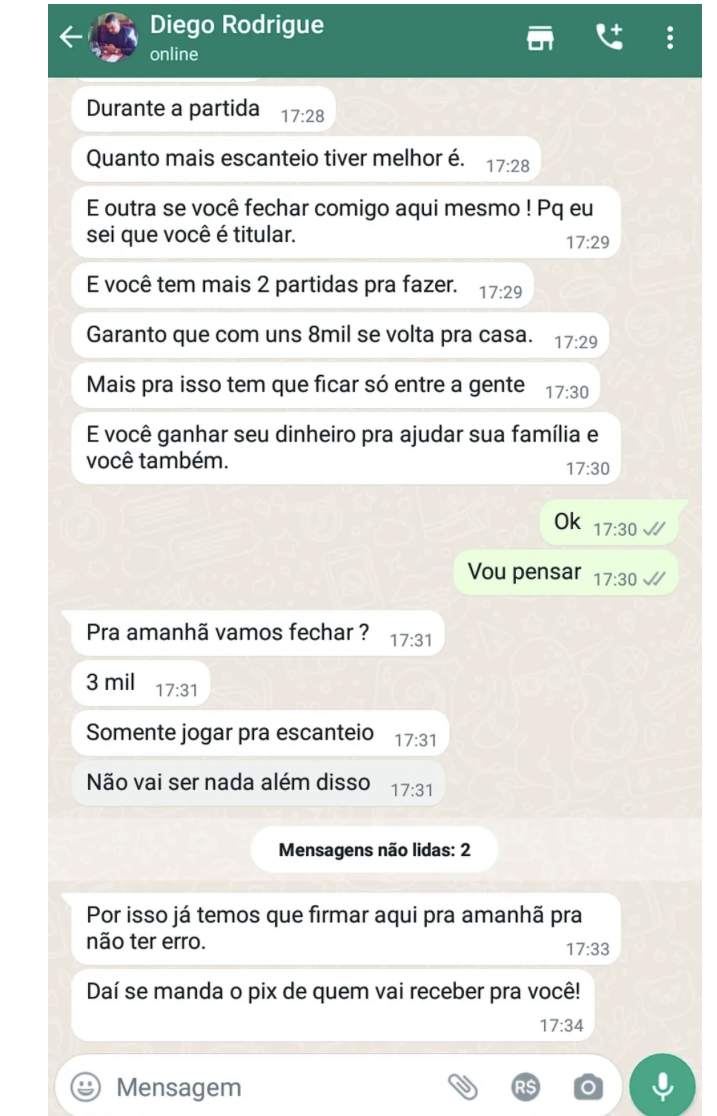Open Diego Rodrigue's contact info
This screenshot has width=717, height=1116.
(x=235, y=37)
